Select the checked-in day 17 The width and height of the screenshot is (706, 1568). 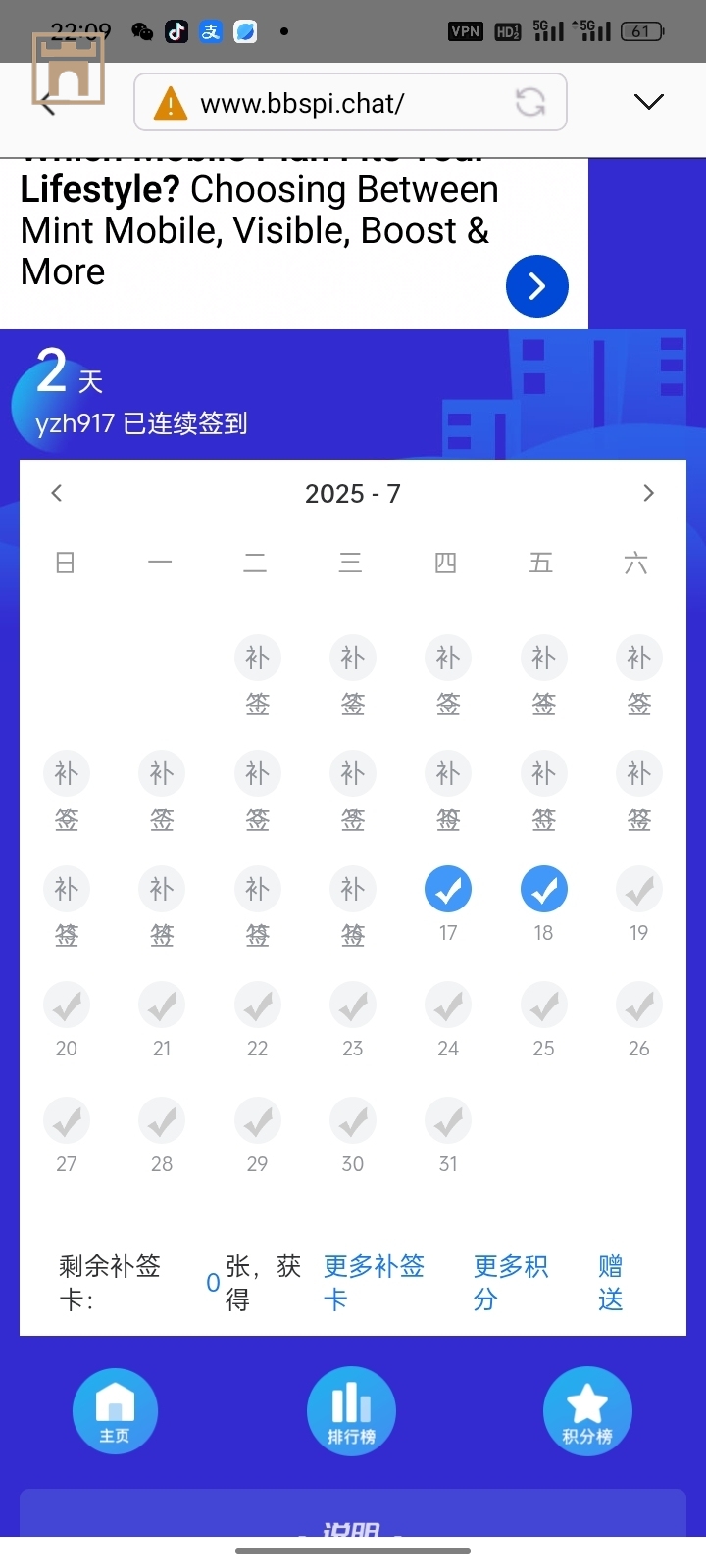point(448,890)
